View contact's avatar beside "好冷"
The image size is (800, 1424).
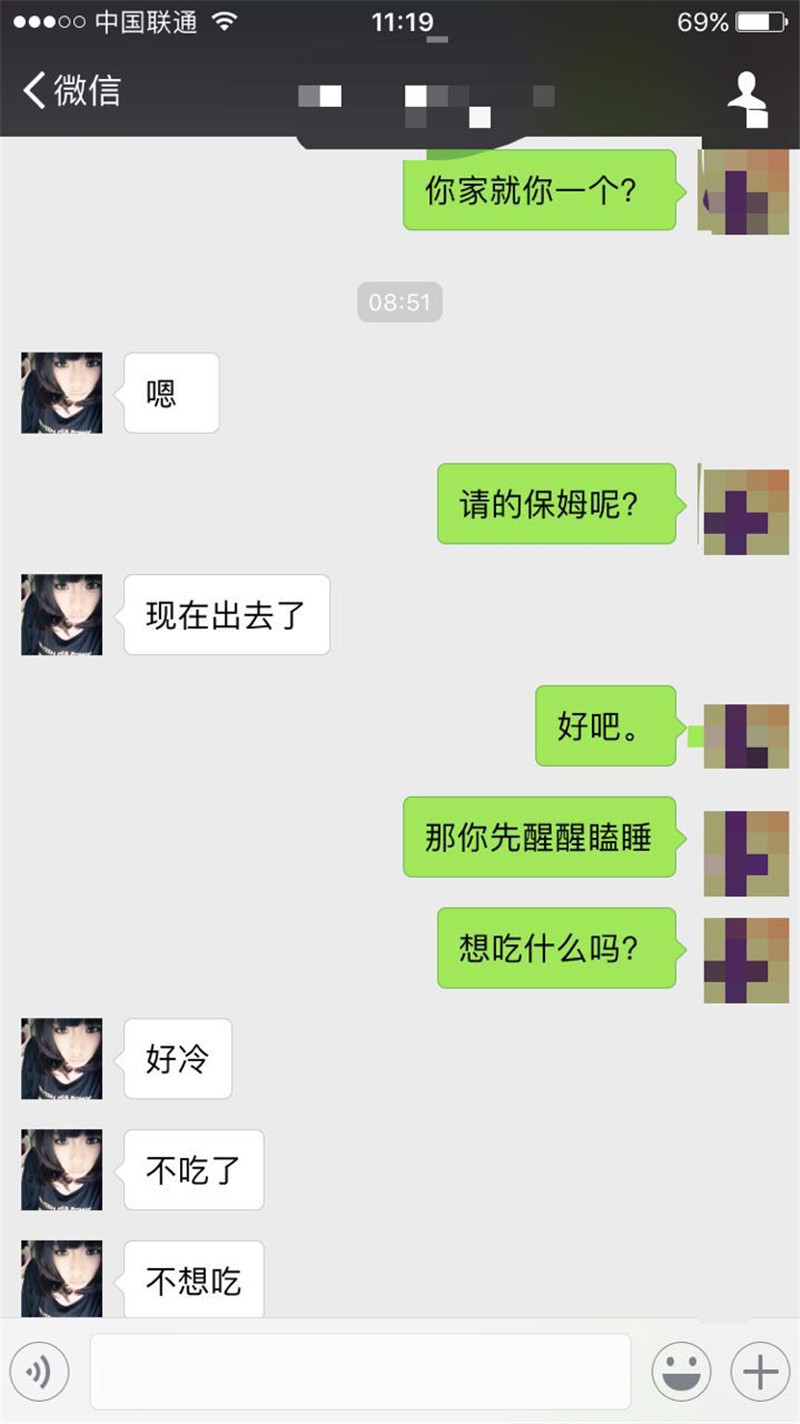pos(62,1059)
